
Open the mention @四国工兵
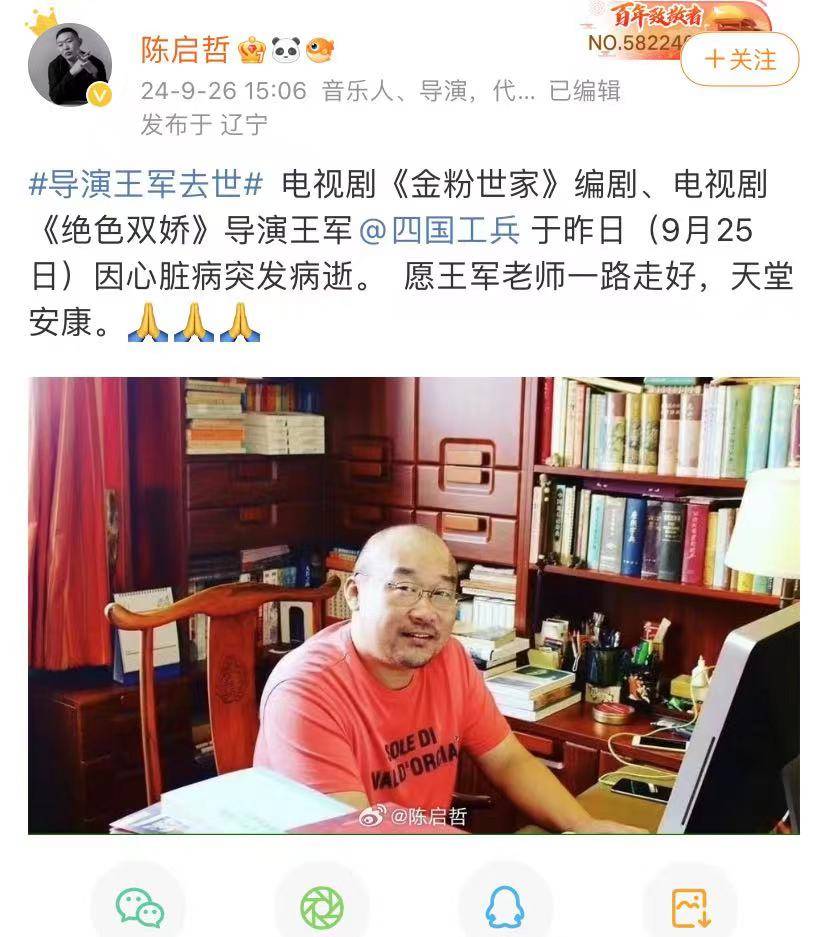[x=440, y=230]
